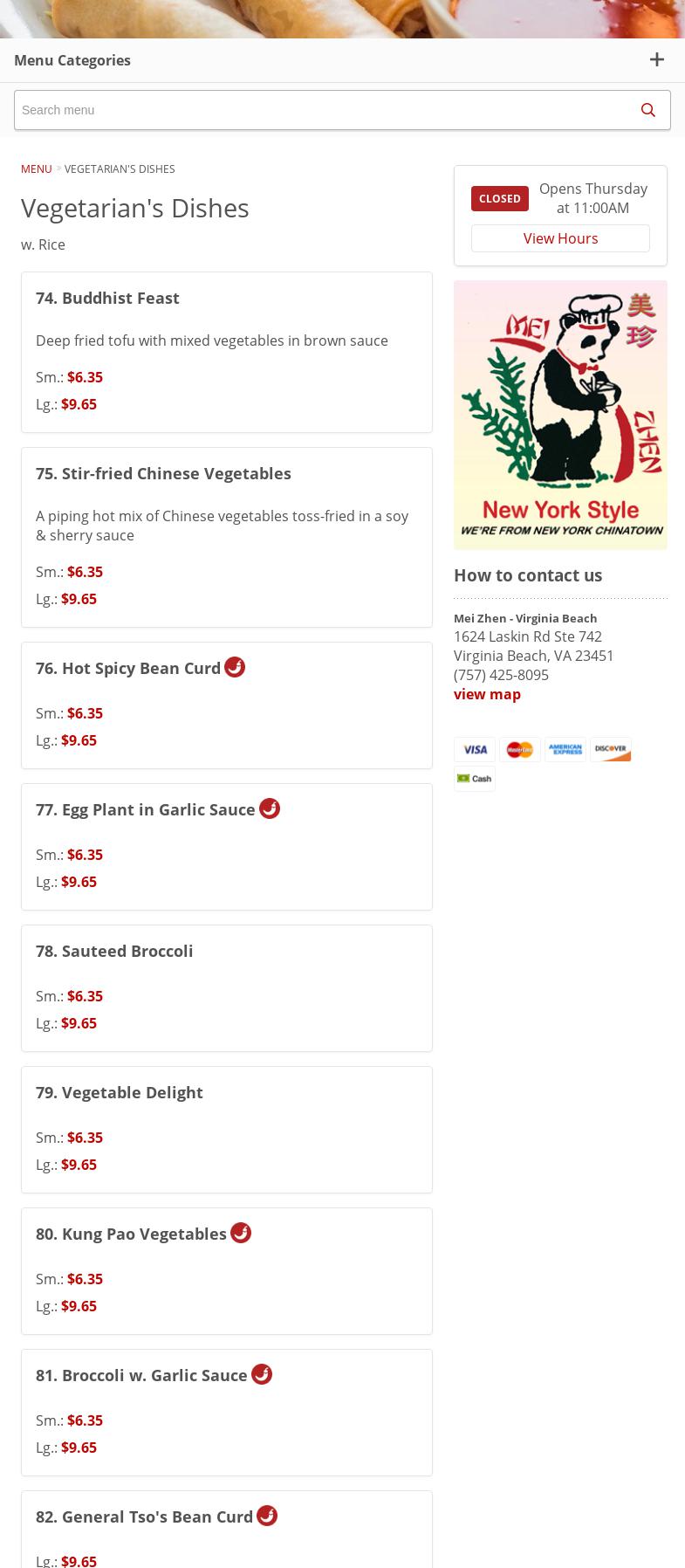Open 81. Broccoli w. Garlic Sauce
The width and height of the screenshot is (685, 1568).
141,1375
